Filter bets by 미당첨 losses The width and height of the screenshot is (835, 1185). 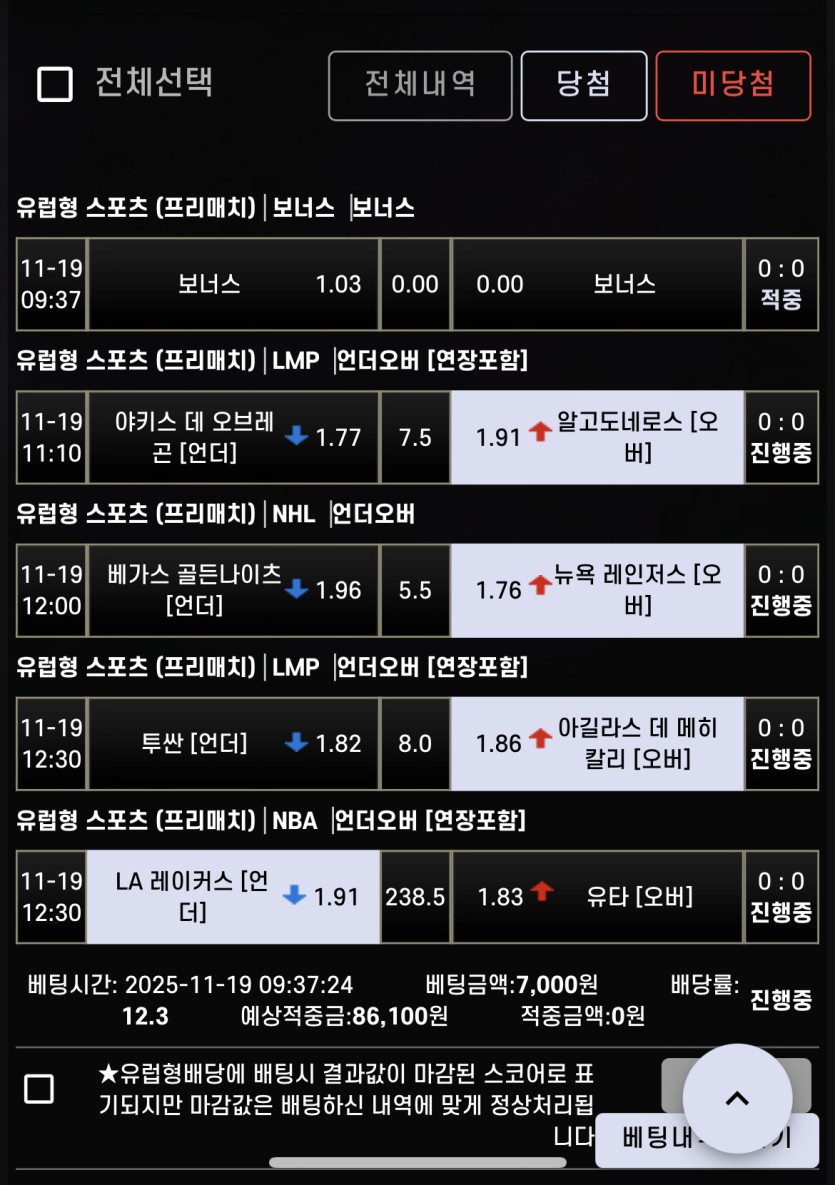[x=733, y=86]
